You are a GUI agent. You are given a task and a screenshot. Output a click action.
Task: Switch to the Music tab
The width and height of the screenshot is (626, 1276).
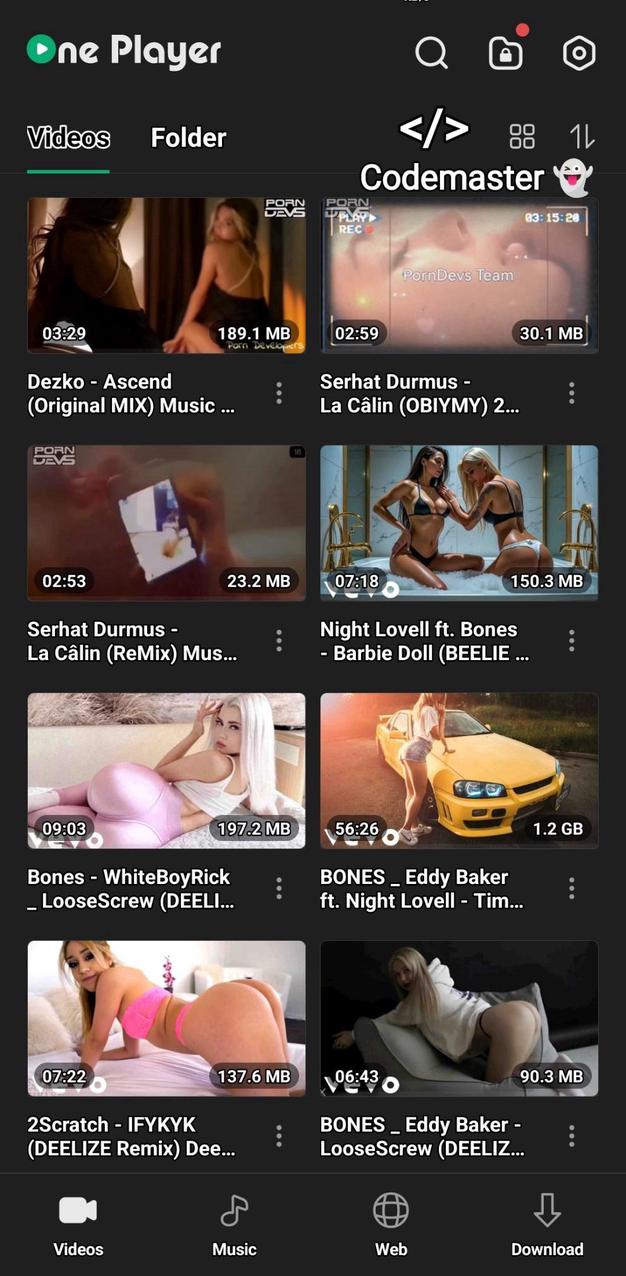click(x=234, y=1226)
